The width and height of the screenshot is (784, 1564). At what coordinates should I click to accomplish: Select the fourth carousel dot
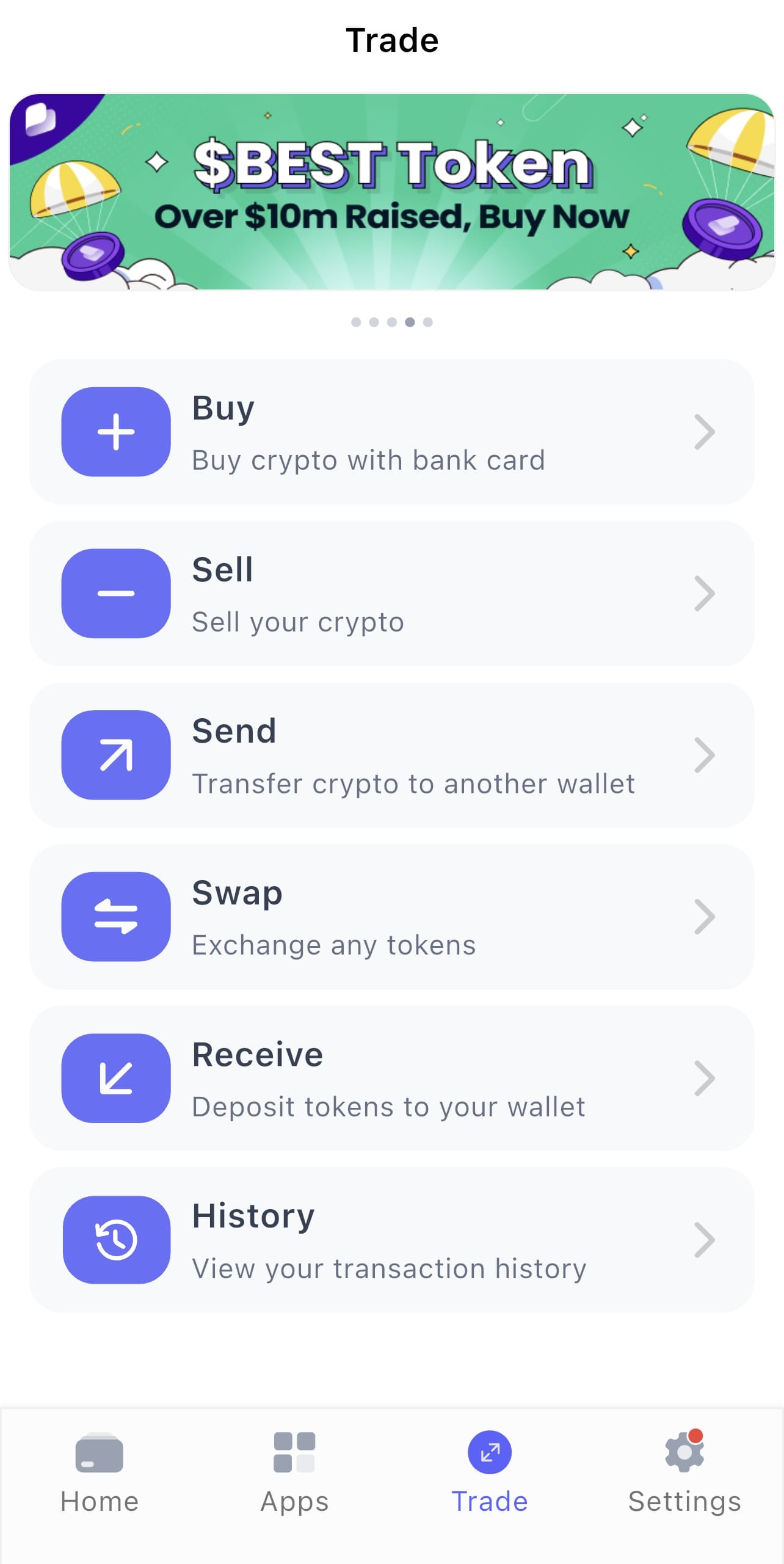[x=410, y=322]
